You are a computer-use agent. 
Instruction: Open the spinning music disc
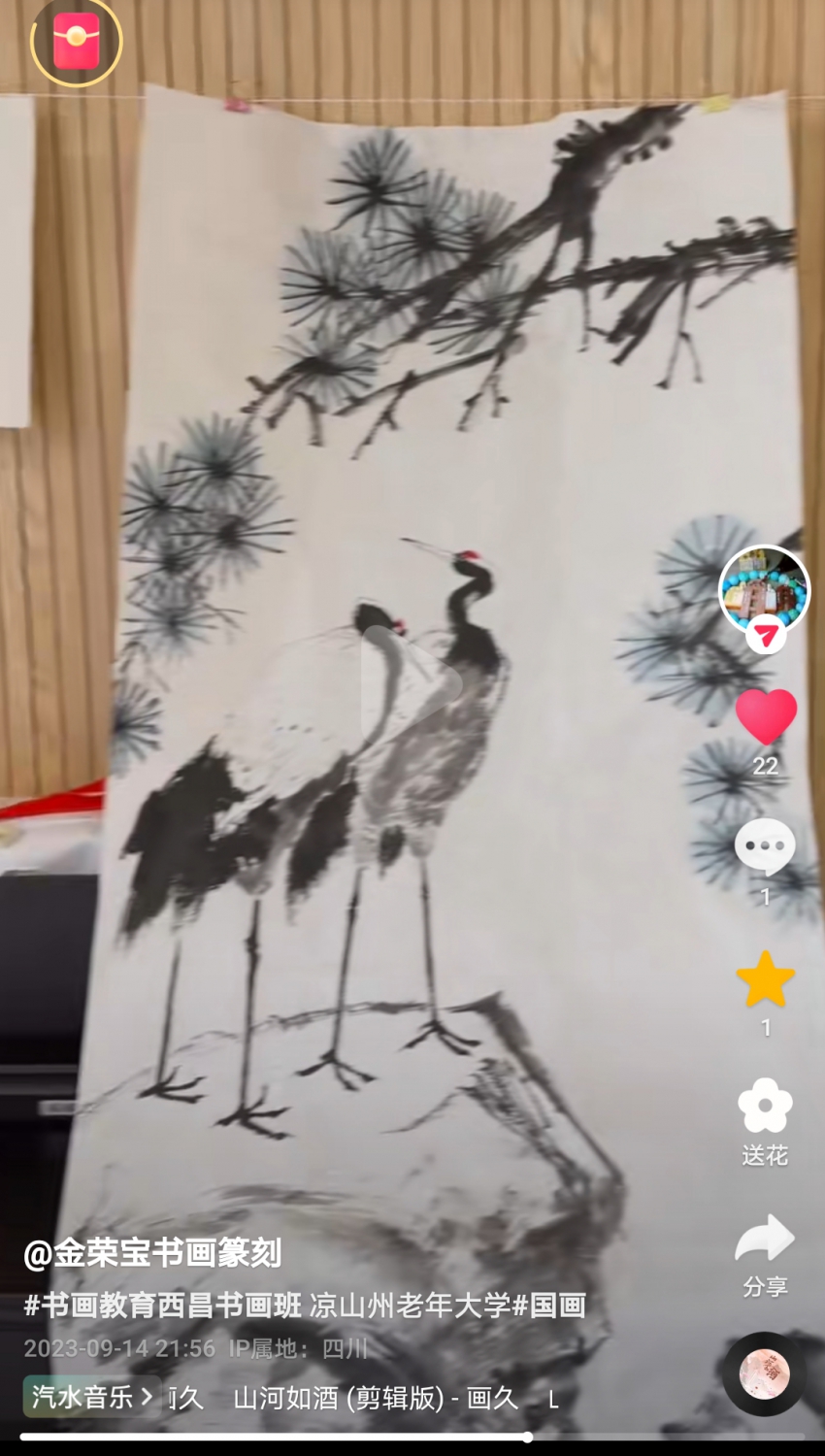[764, 1374]
